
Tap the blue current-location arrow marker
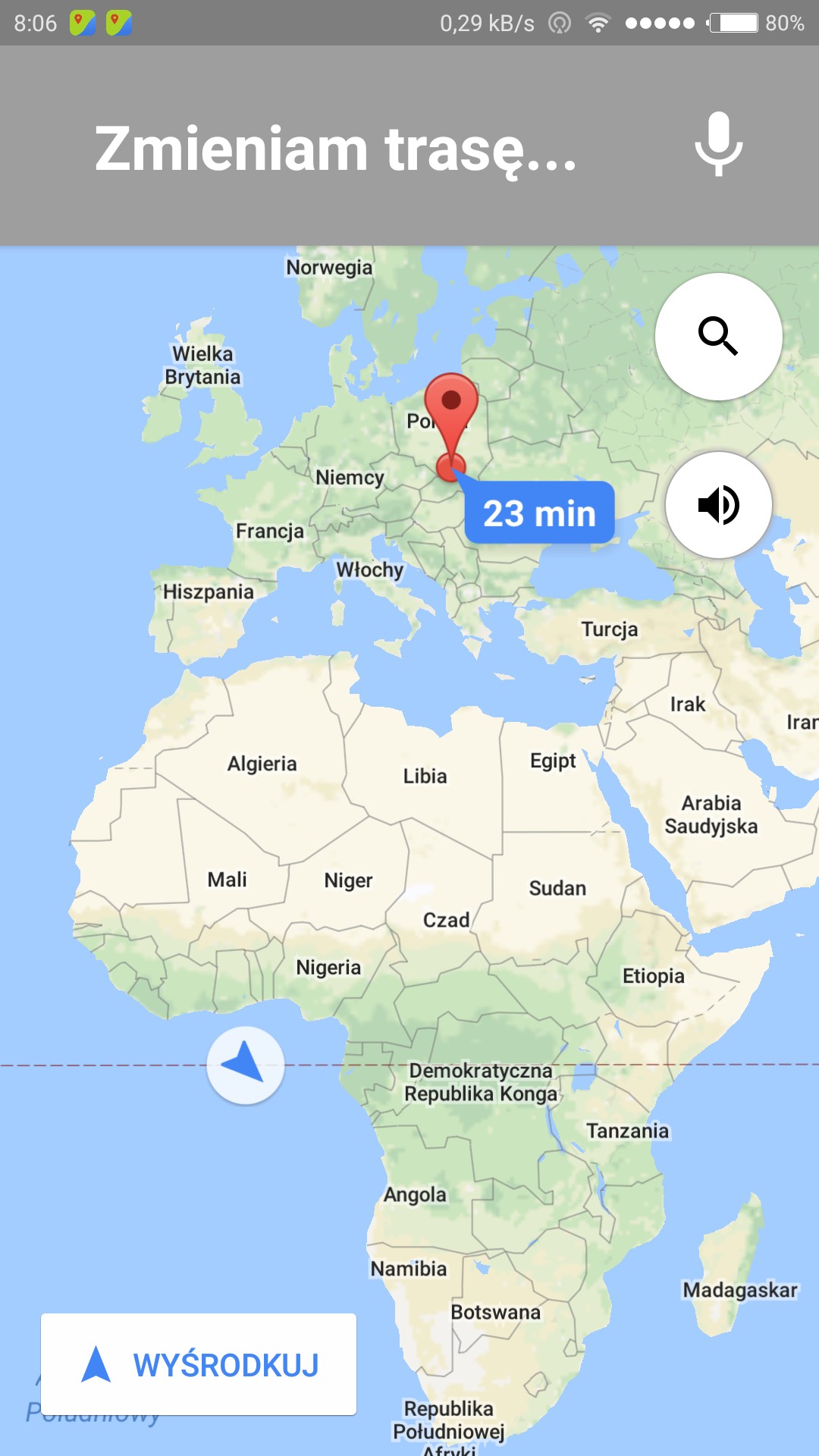[245, 1064]
